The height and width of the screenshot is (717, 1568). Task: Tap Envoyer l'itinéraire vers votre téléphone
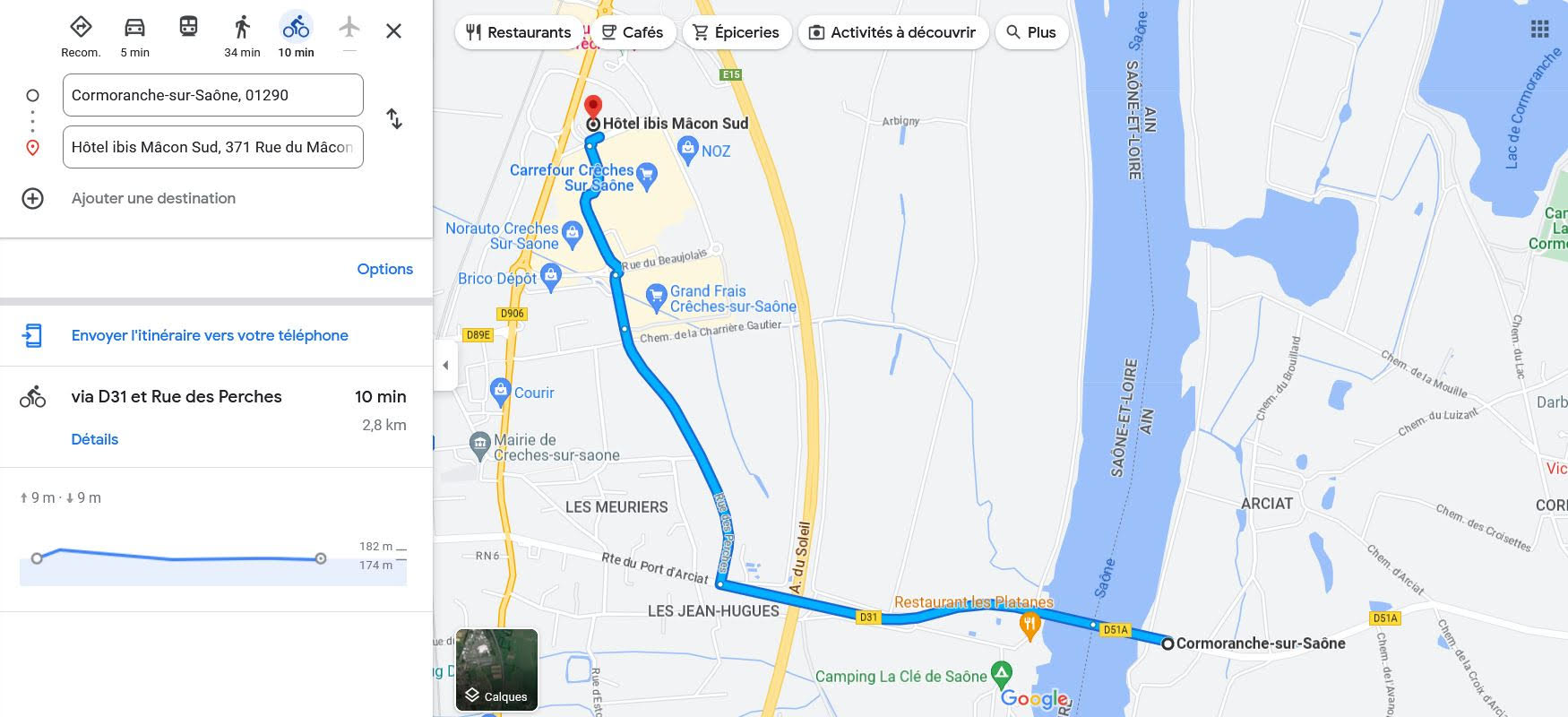coord(210,335)
